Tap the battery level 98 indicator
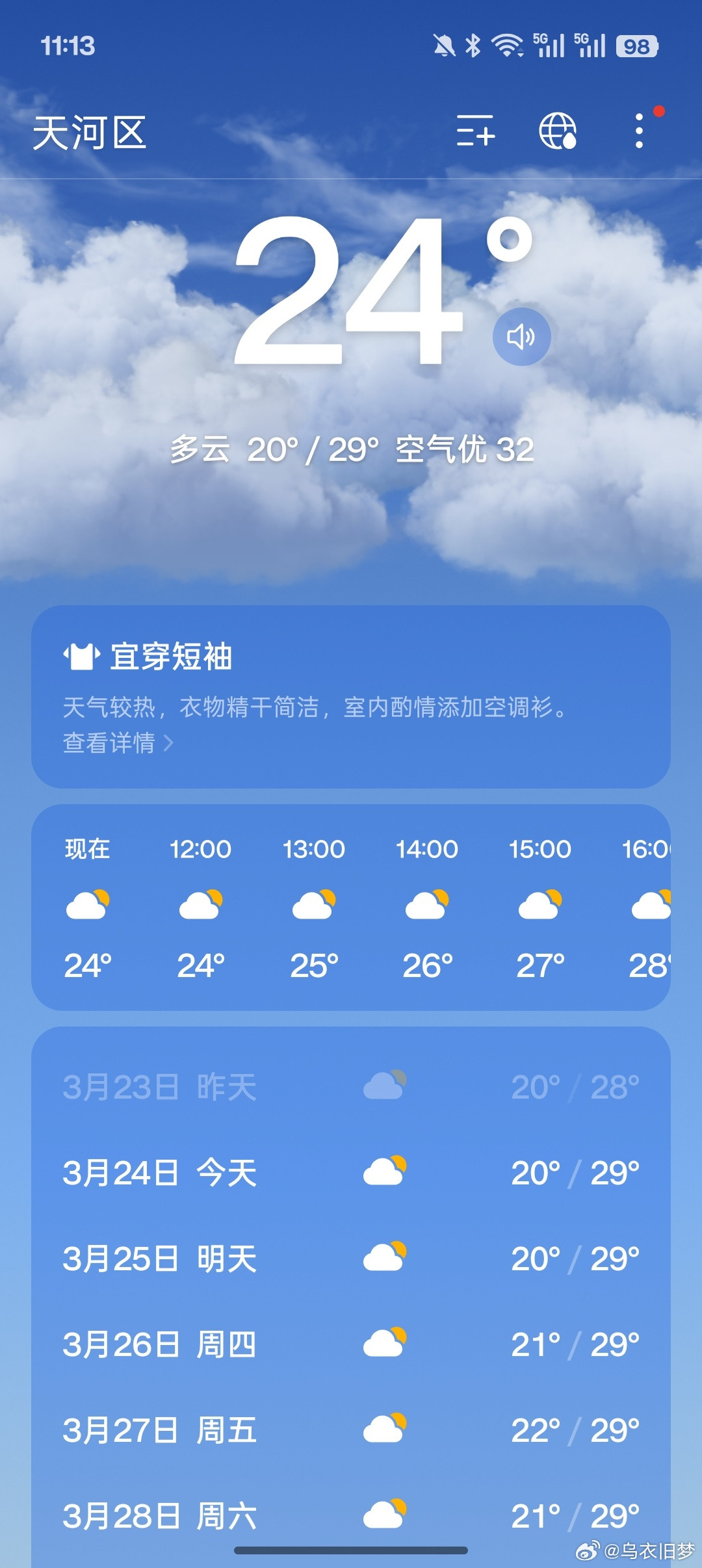Image resolution: width=702 pixels, height=1568 pixels. 637,46
